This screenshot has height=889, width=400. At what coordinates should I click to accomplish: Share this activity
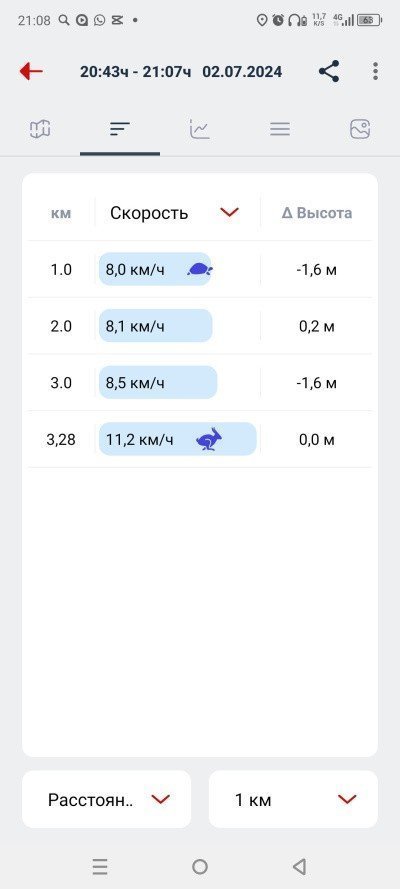click(329, 71)
